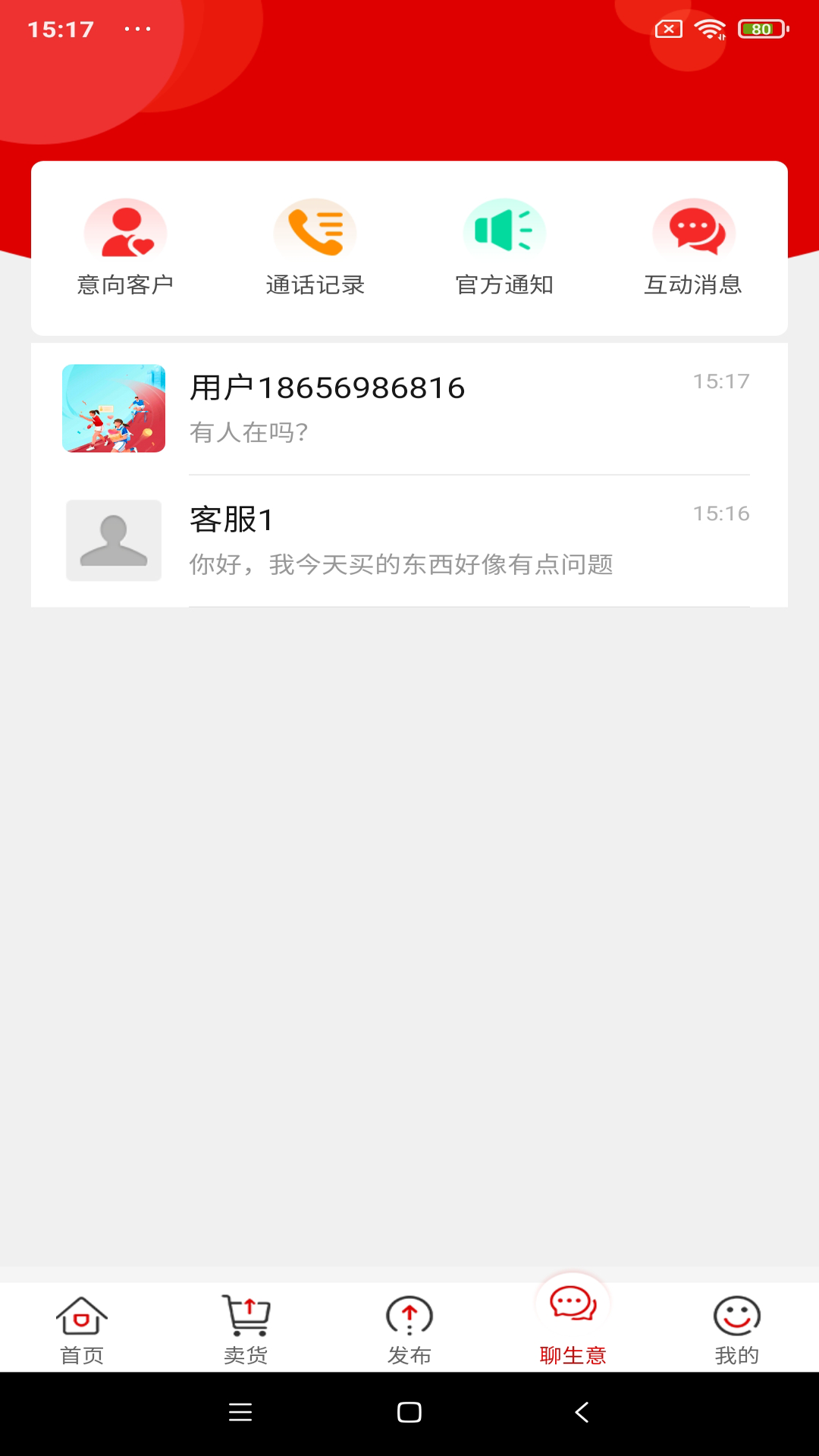Open the 客服1 conversation
This screenshot has width=819, height=1456.
[x=409, y=541]
